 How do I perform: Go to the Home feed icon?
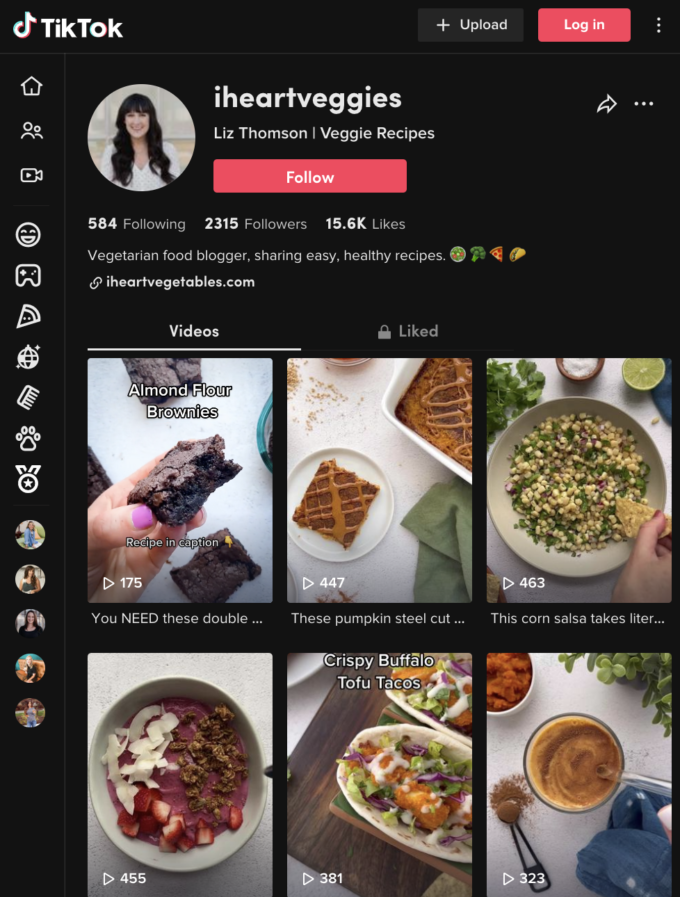tap(31, 86)
